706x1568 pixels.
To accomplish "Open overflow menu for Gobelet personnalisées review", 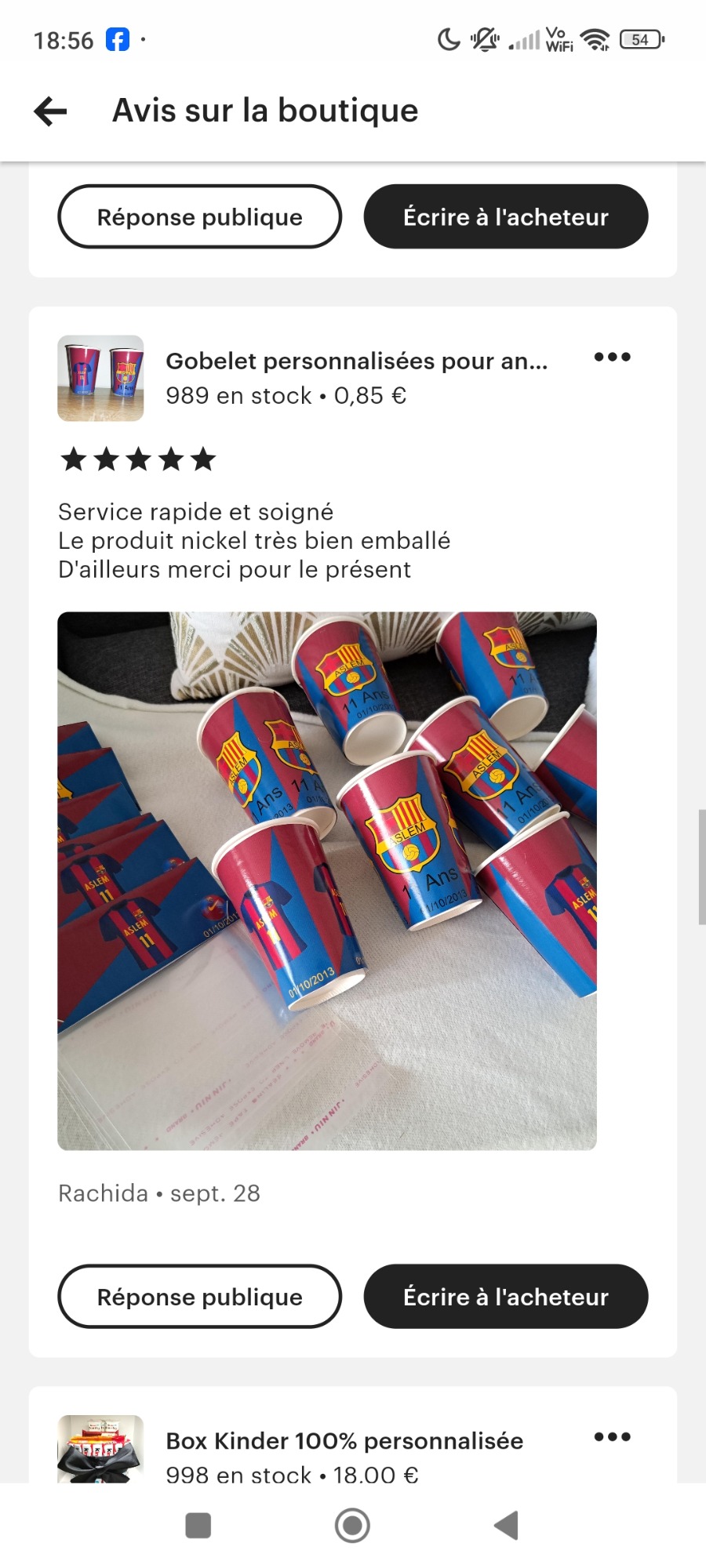I will [612, 358].
